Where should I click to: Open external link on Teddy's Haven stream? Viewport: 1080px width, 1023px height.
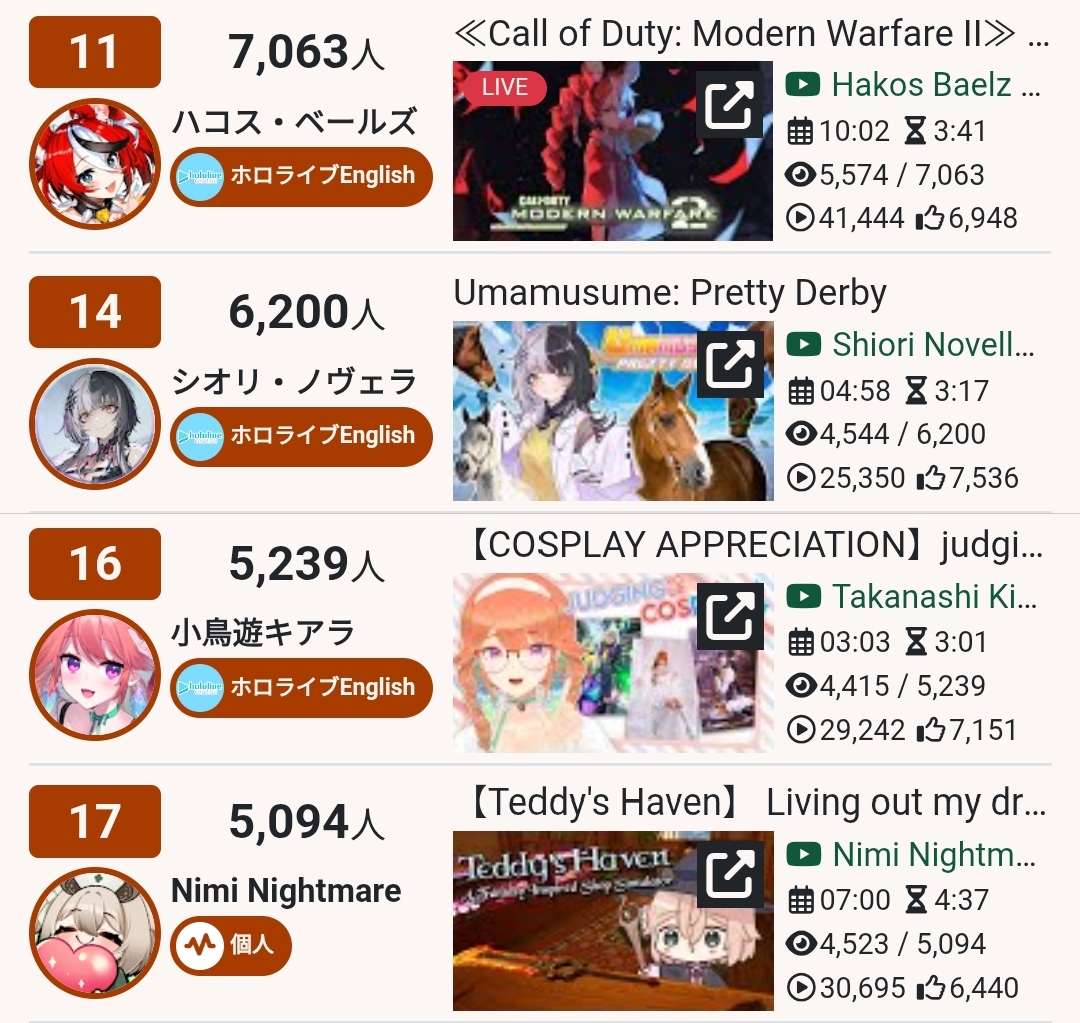[x=730, y=874]
